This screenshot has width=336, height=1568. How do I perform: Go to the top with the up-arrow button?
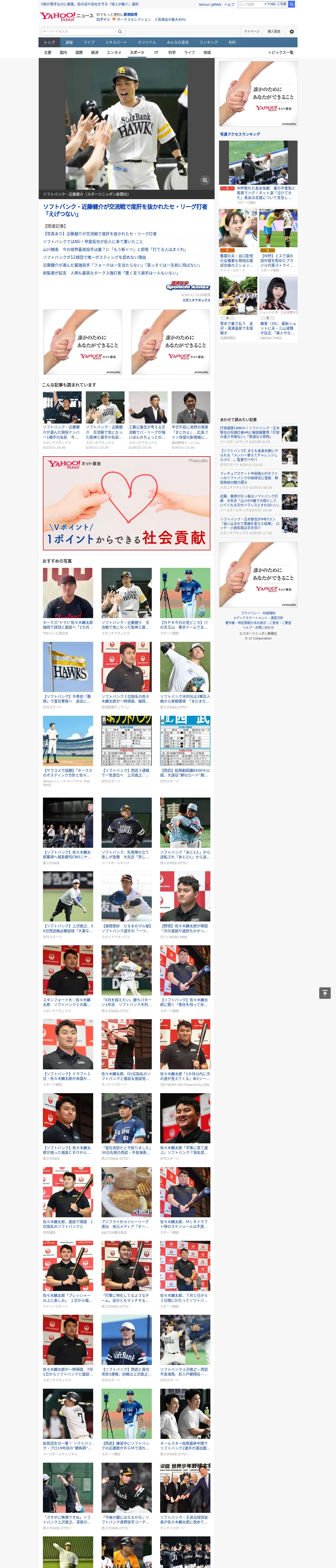pos(325,993)
